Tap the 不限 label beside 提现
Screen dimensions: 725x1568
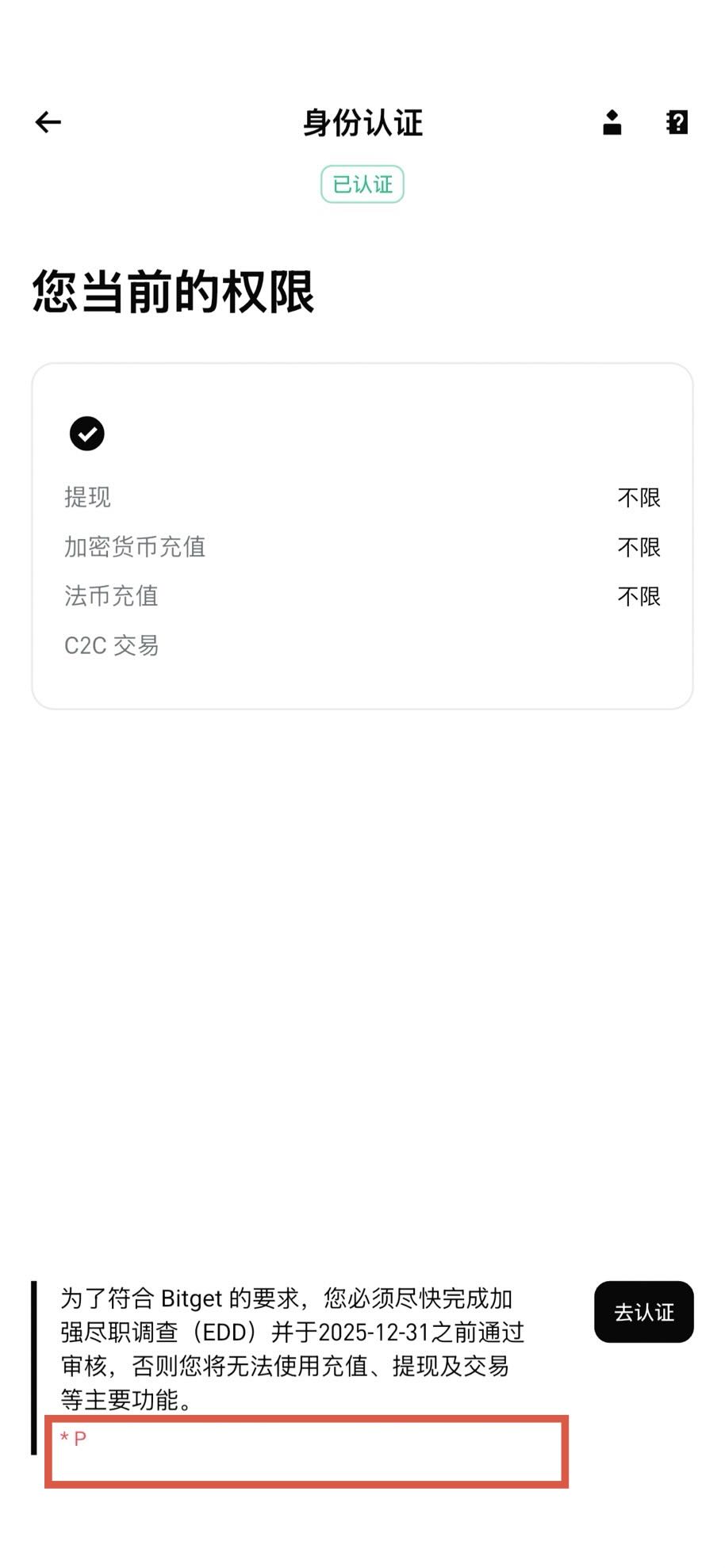(x=639, y=498)
